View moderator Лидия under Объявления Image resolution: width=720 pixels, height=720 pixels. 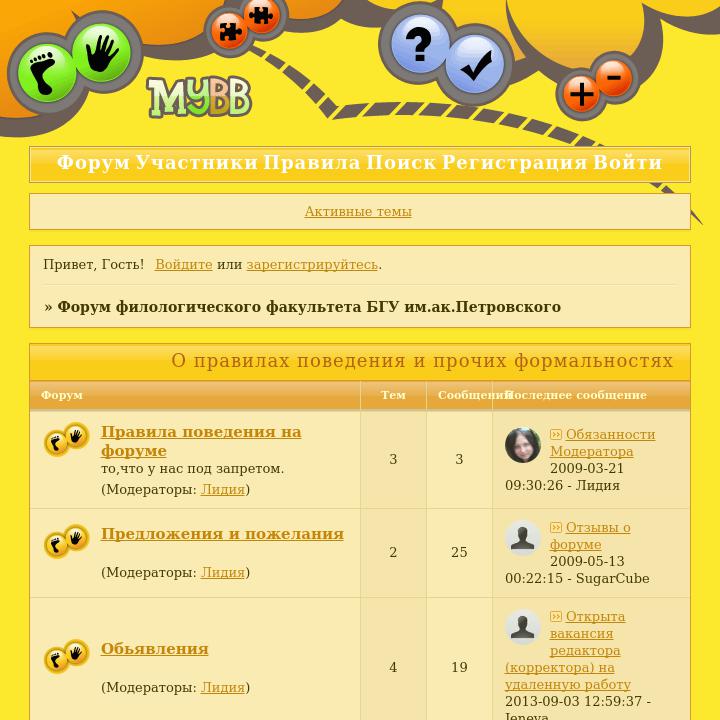coord(222,688)
